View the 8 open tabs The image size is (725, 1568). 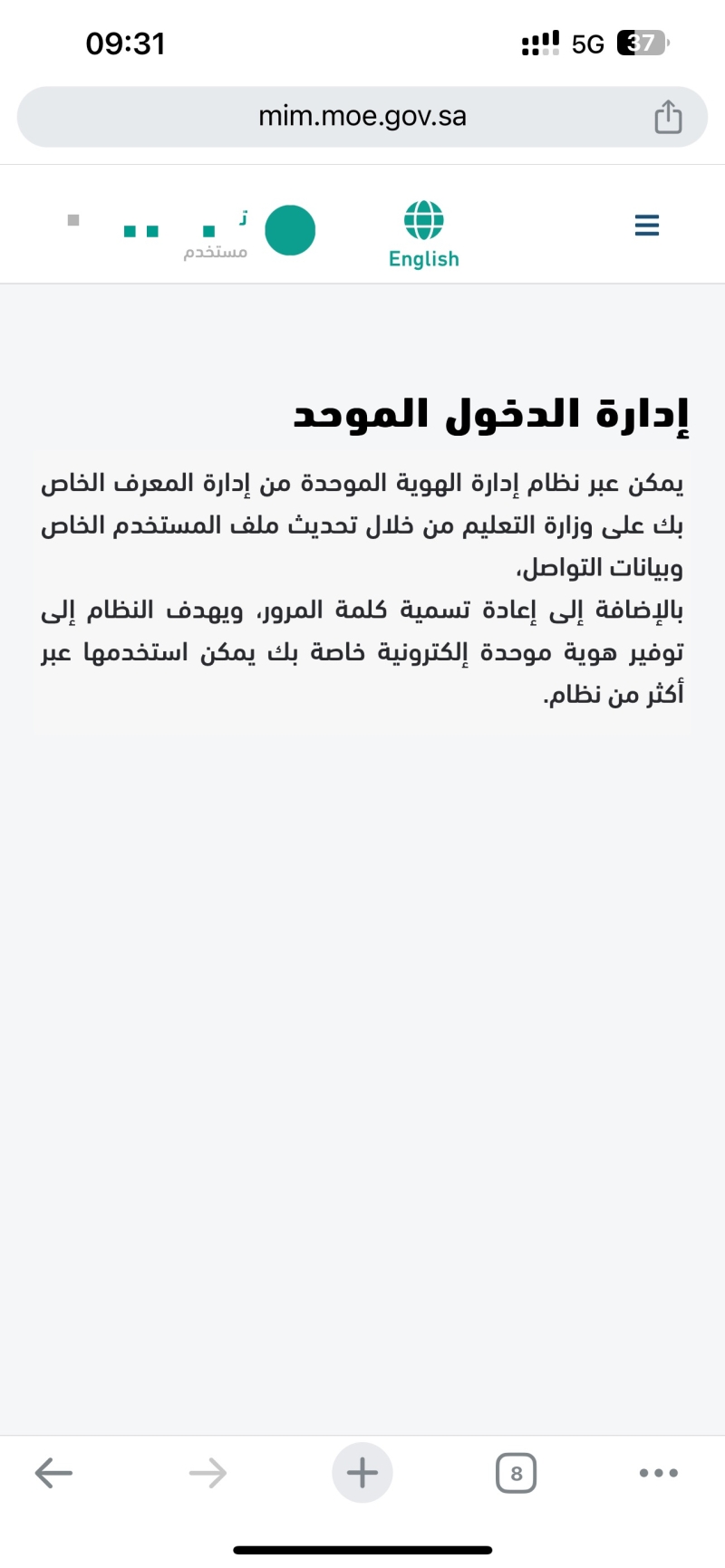coord(517,1473)
